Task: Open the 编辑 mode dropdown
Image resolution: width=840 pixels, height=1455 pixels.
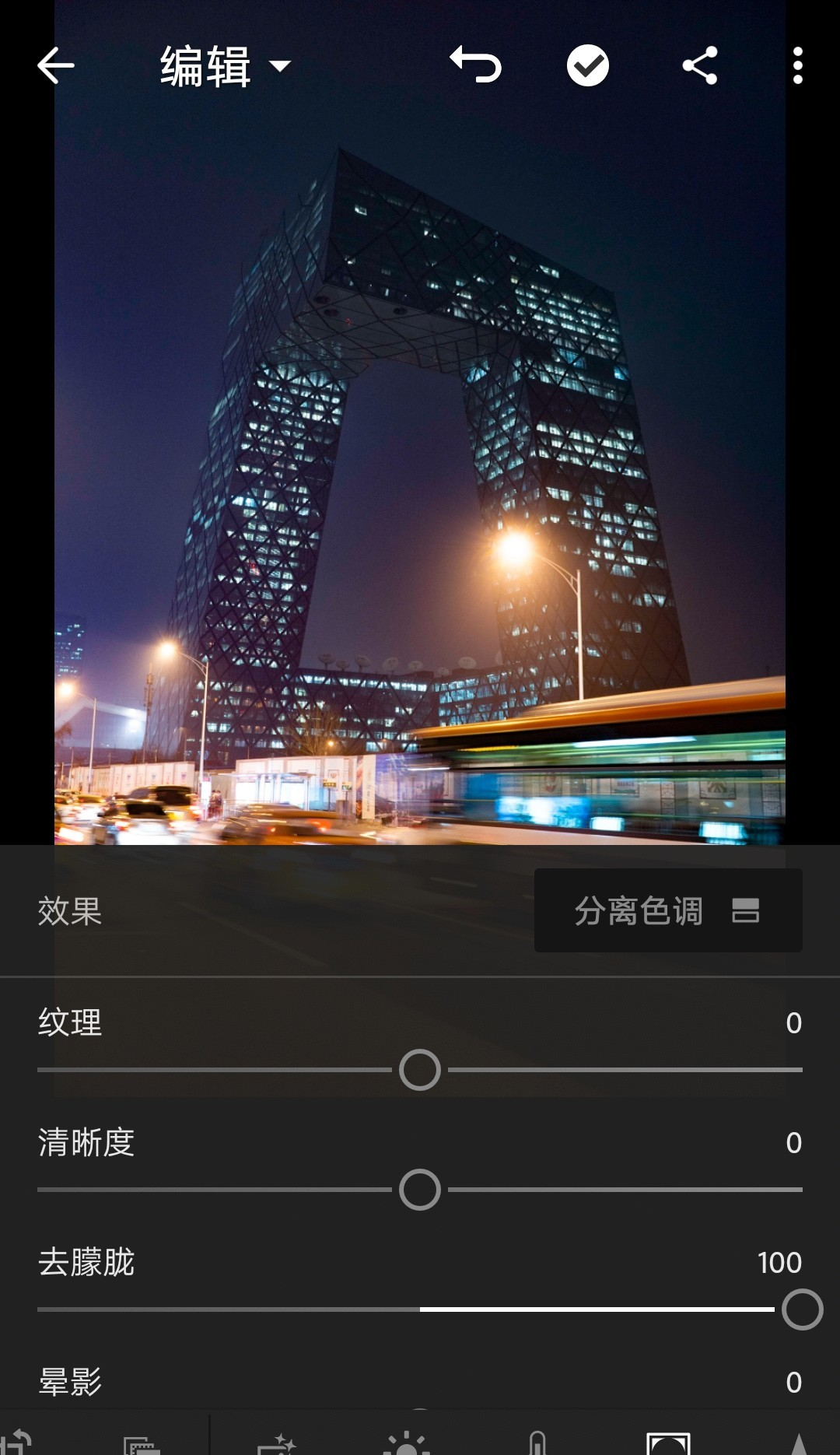Action: click(x=224, y=66)
